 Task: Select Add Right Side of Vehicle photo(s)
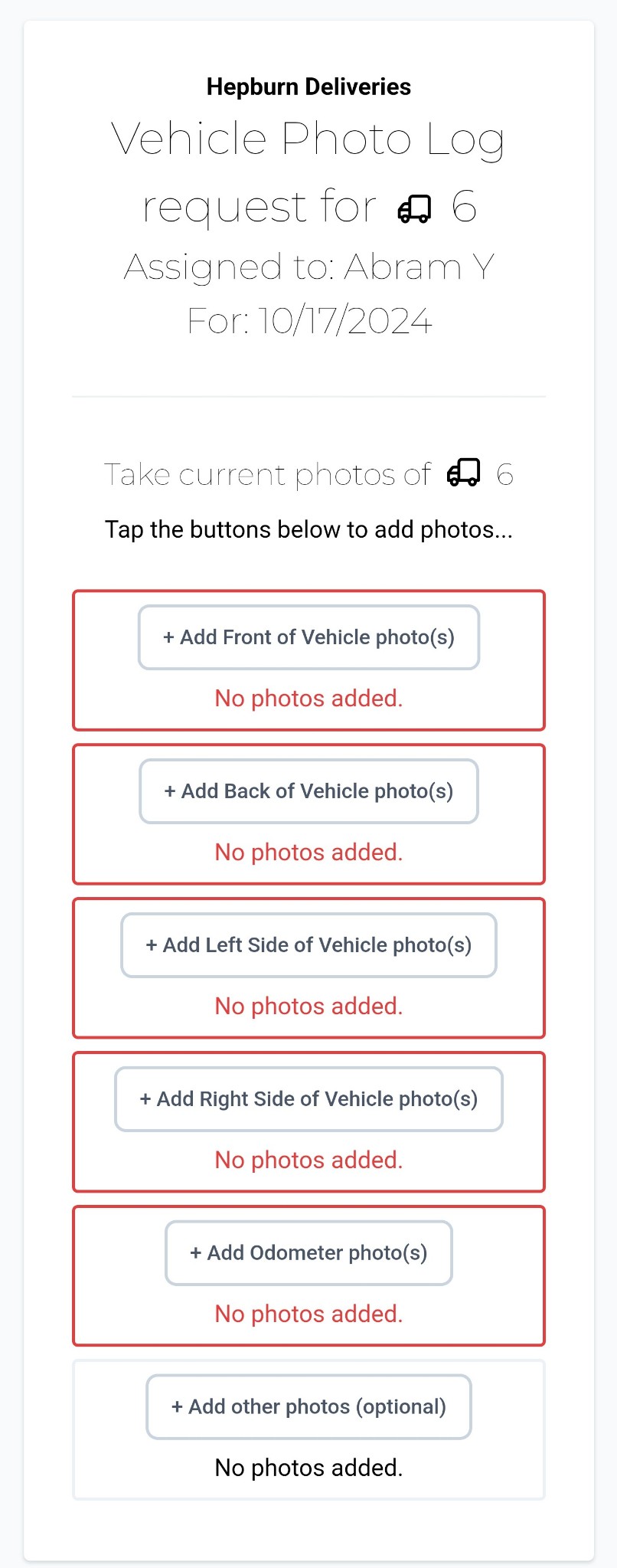point(308,1099)
